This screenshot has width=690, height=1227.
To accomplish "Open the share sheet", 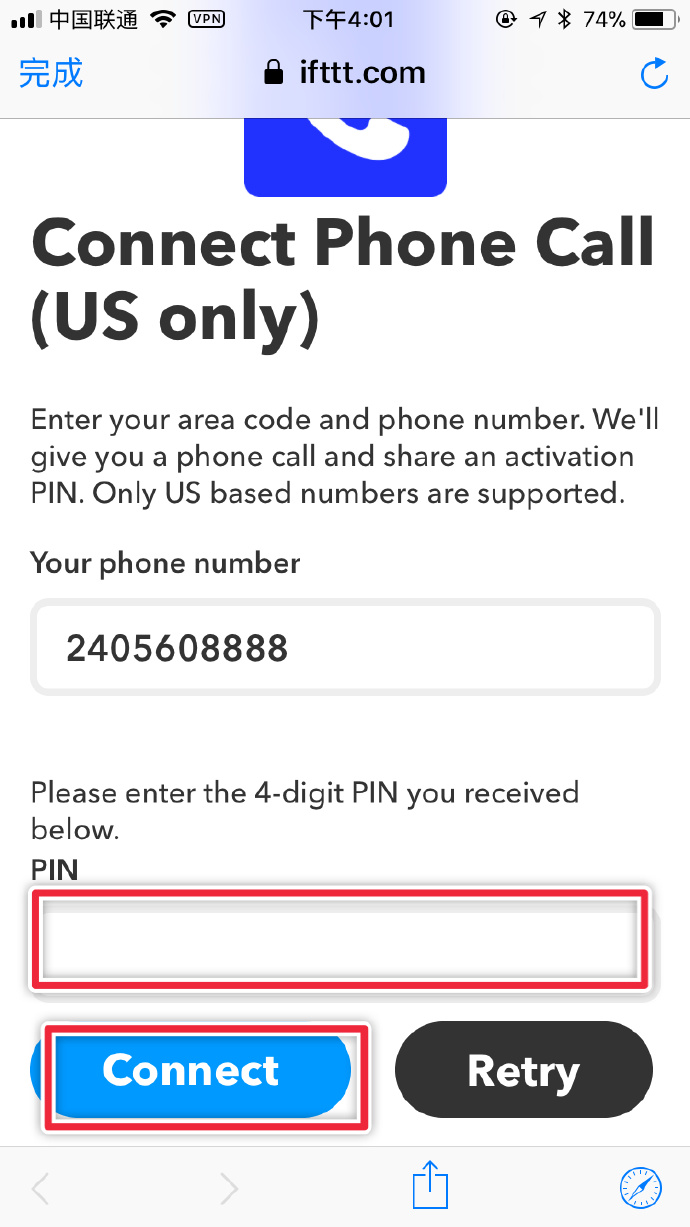I will (x=429, y=1187).
